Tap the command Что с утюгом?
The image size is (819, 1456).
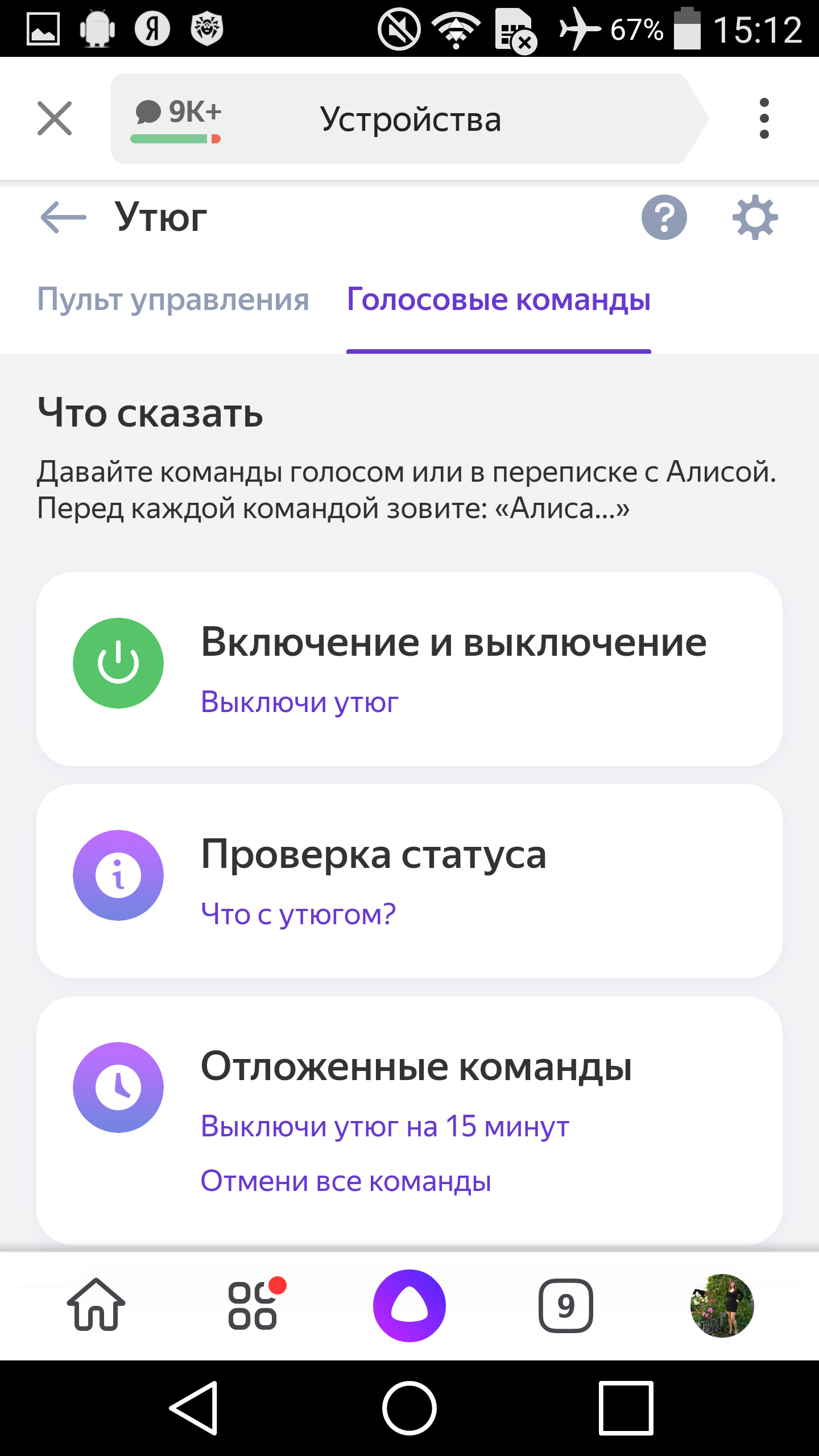[298, 914]
